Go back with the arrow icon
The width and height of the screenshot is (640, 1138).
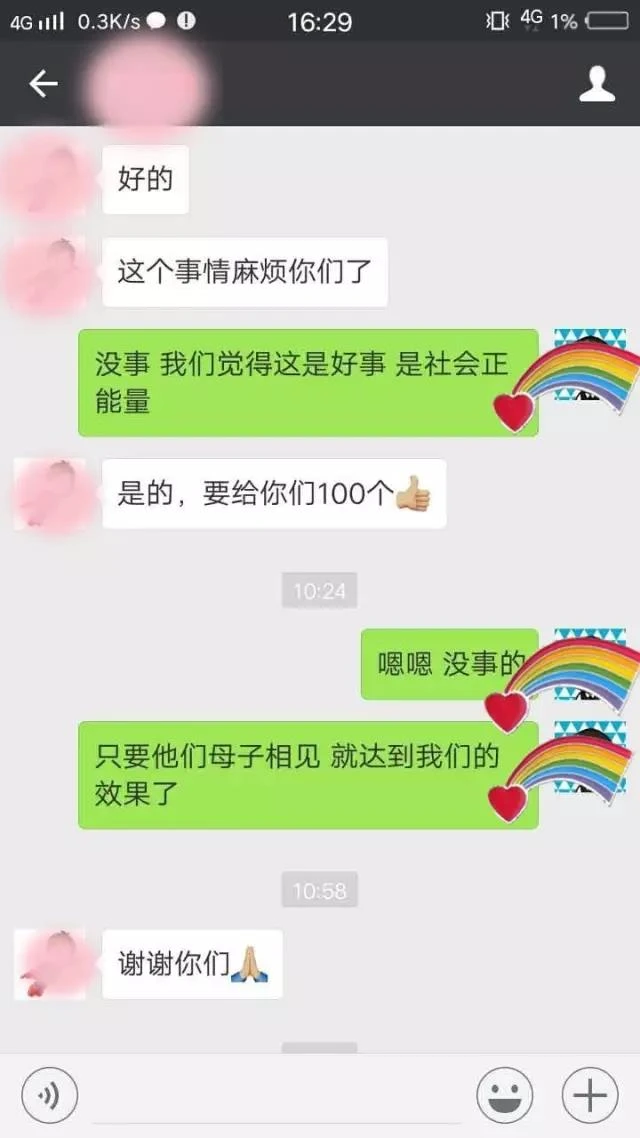[43, 84]
